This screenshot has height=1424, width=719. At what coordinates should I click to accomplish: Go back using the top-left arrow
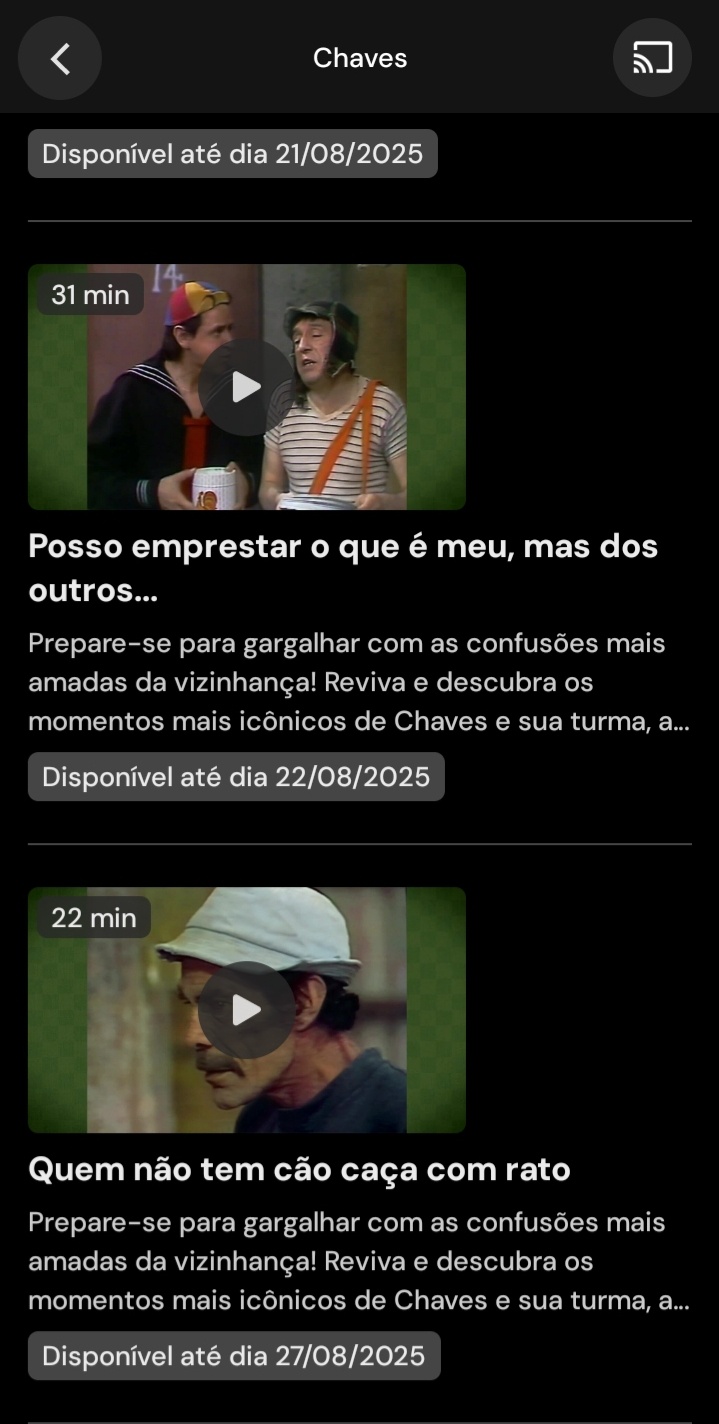60,58
